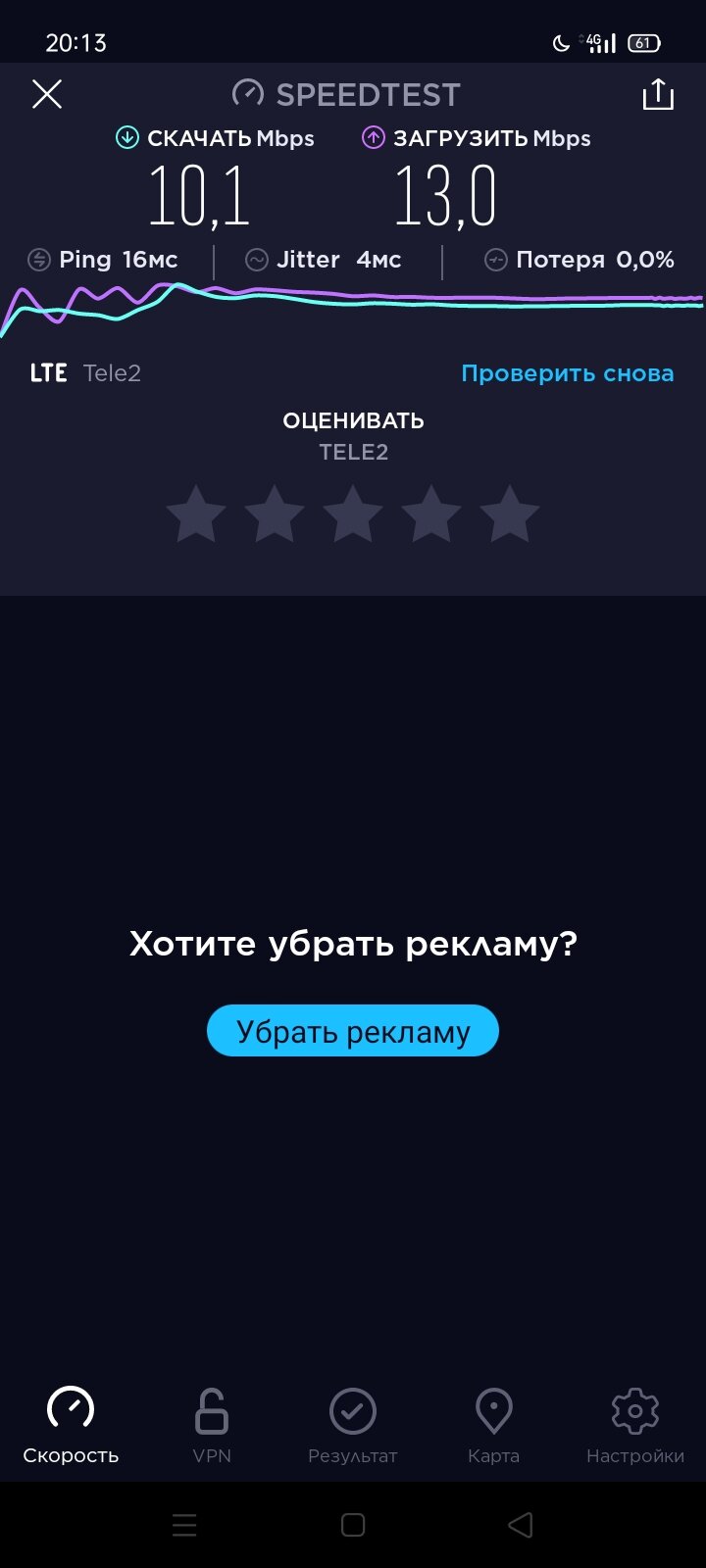Viewport: 706px width, 1568px height.
Task: Tap the system back button
Action: tap(521, 1525)
